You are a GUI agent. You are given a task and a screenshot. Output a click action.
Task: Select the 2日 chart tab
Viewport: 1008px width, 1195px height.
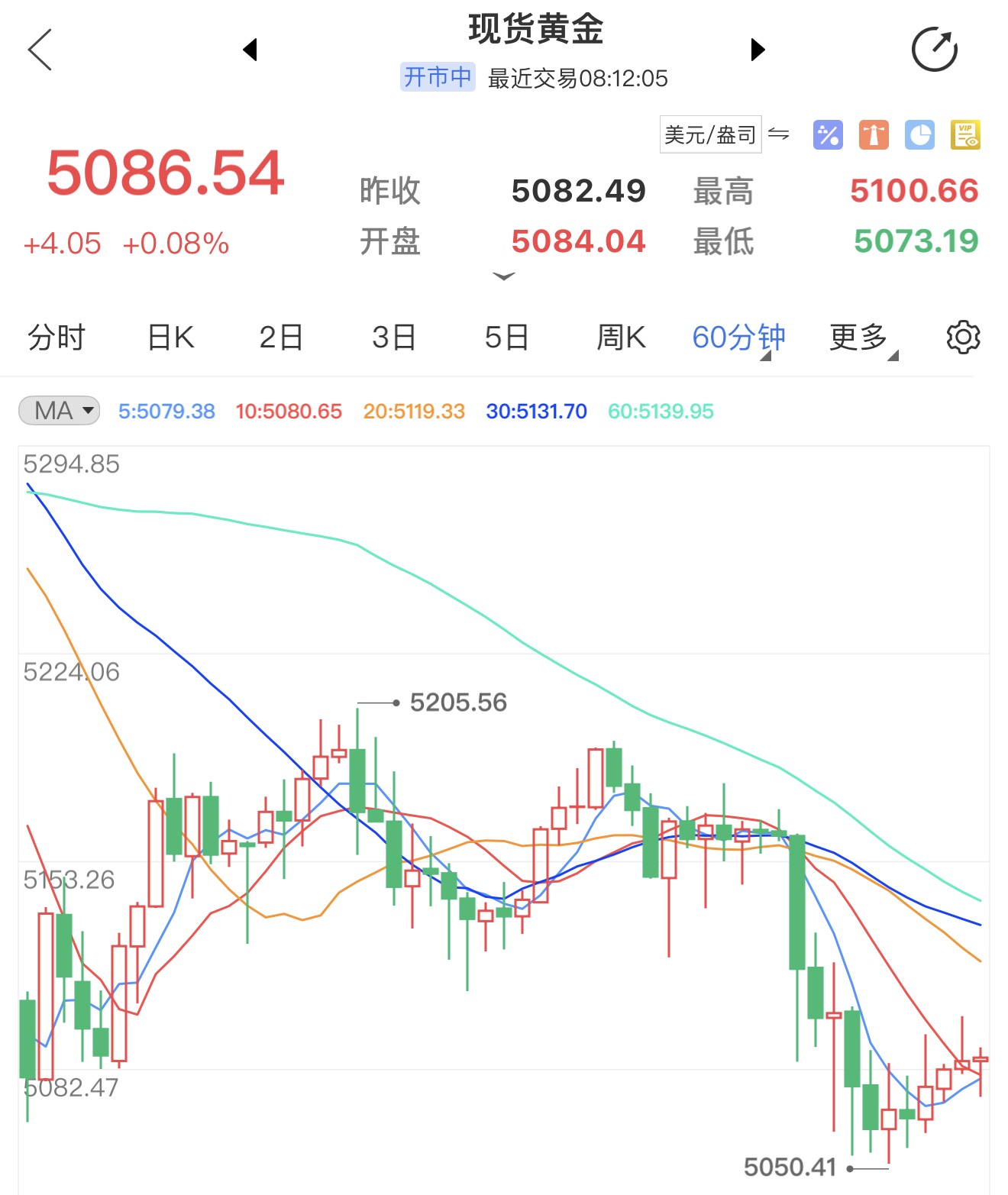point(281,338)
